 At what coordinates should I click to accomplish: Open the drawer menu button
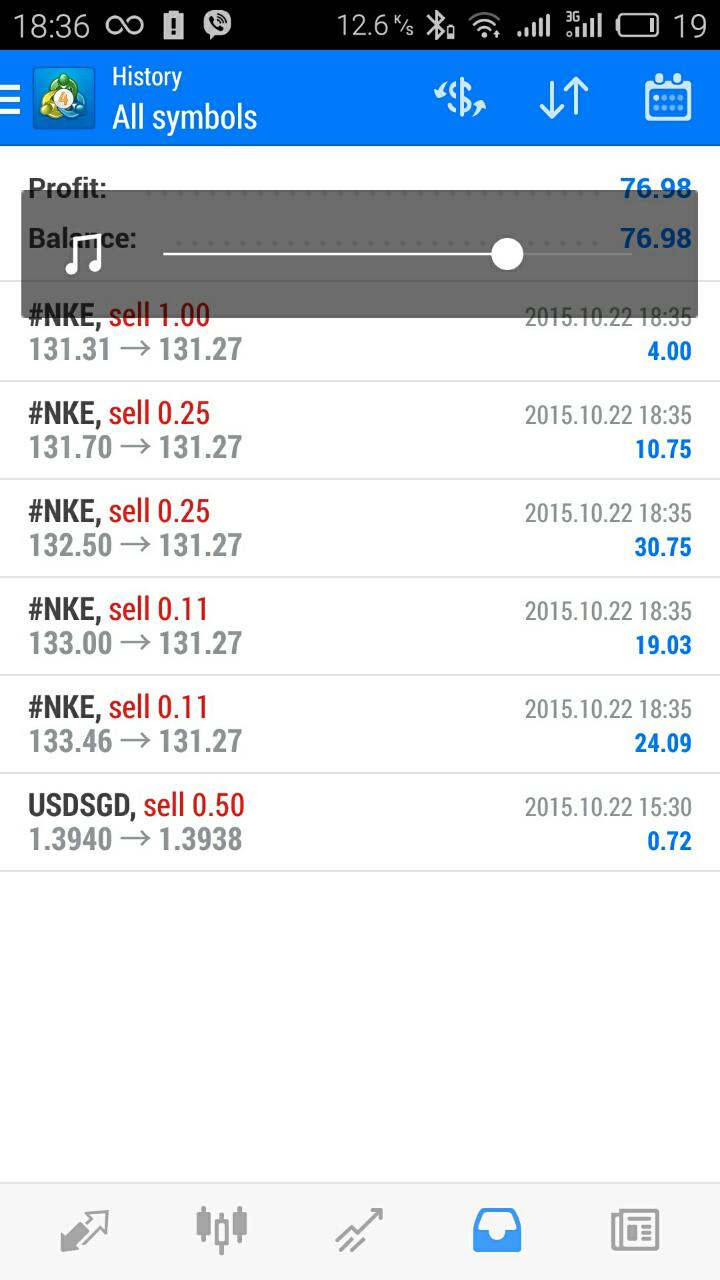pos(10,99)
